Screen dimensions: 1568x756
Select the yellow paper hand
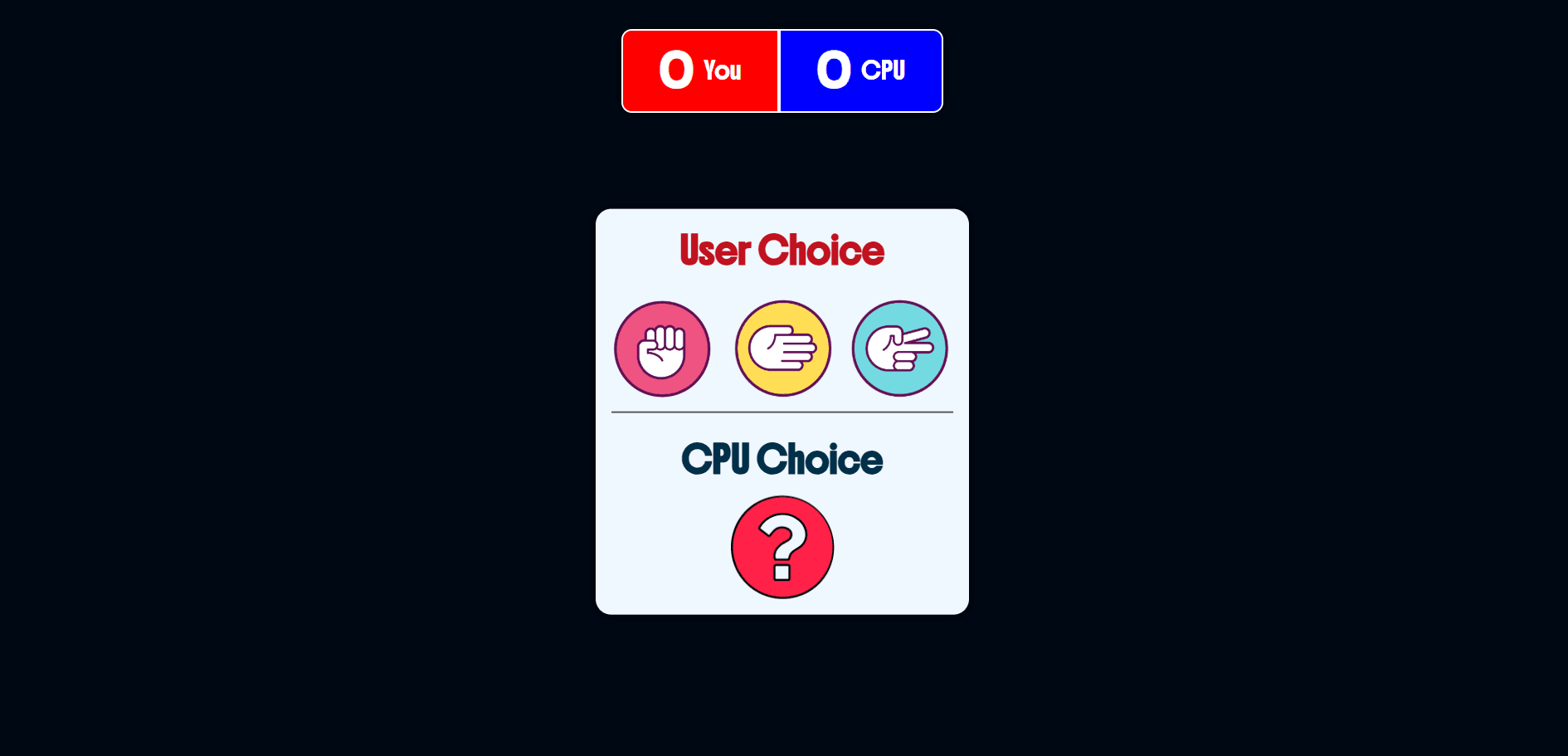click(782, 349)
